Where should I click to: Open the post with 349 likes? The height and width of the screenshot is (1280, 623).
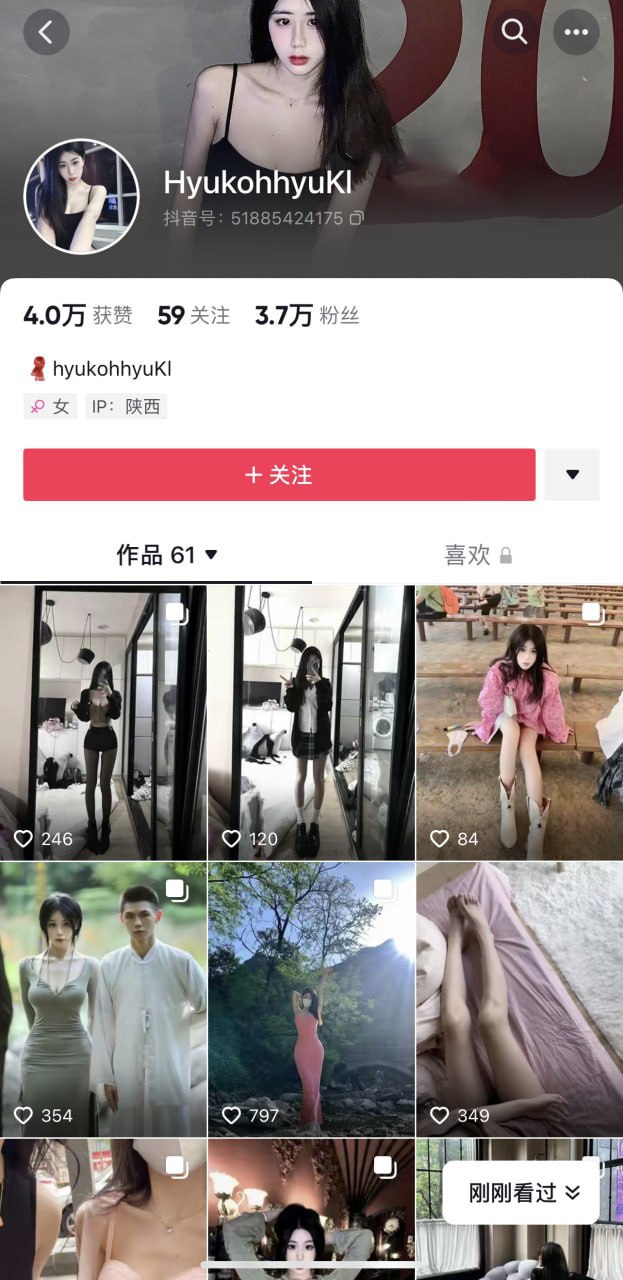pyautogui.click(x=519, y=998)
